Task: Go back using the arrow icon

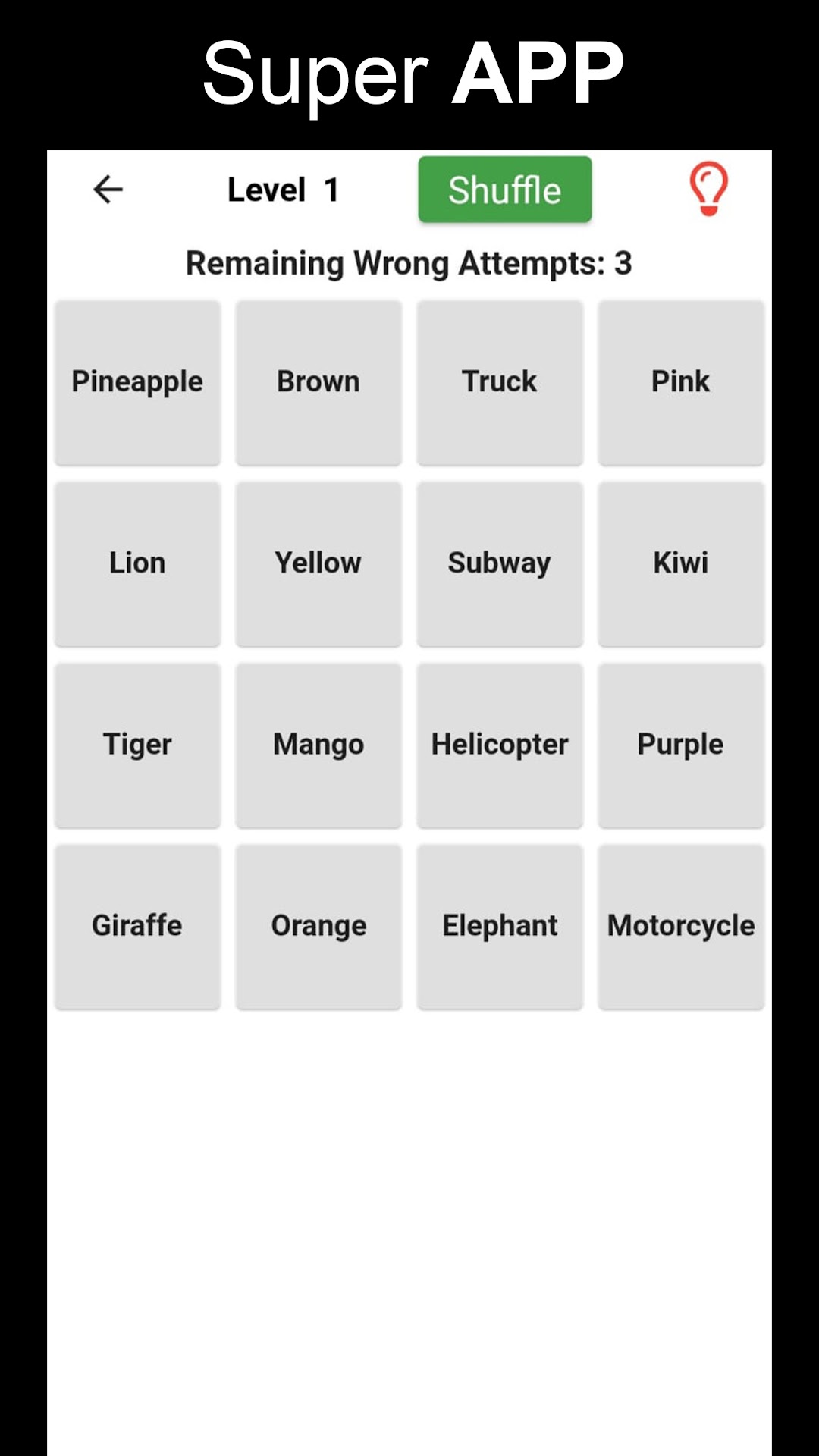Action: 108,190
